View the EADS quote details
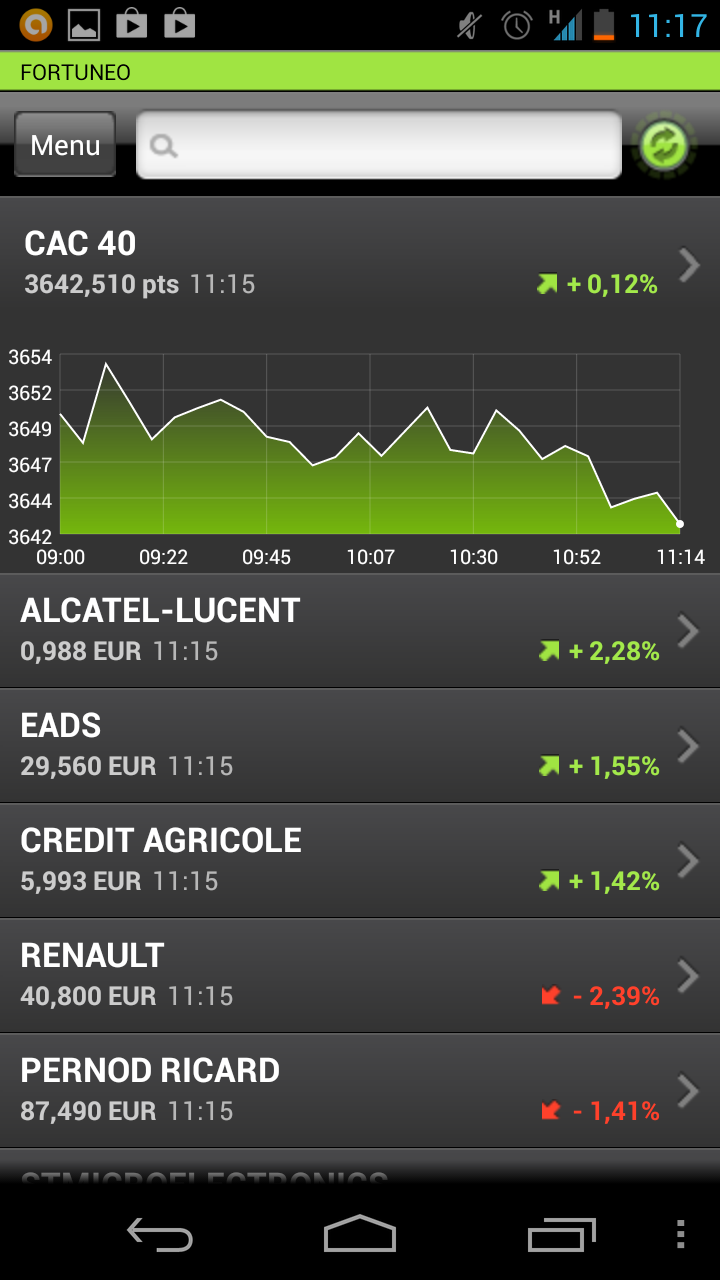This screenshot has height=1280, width=720. [360, 746]
